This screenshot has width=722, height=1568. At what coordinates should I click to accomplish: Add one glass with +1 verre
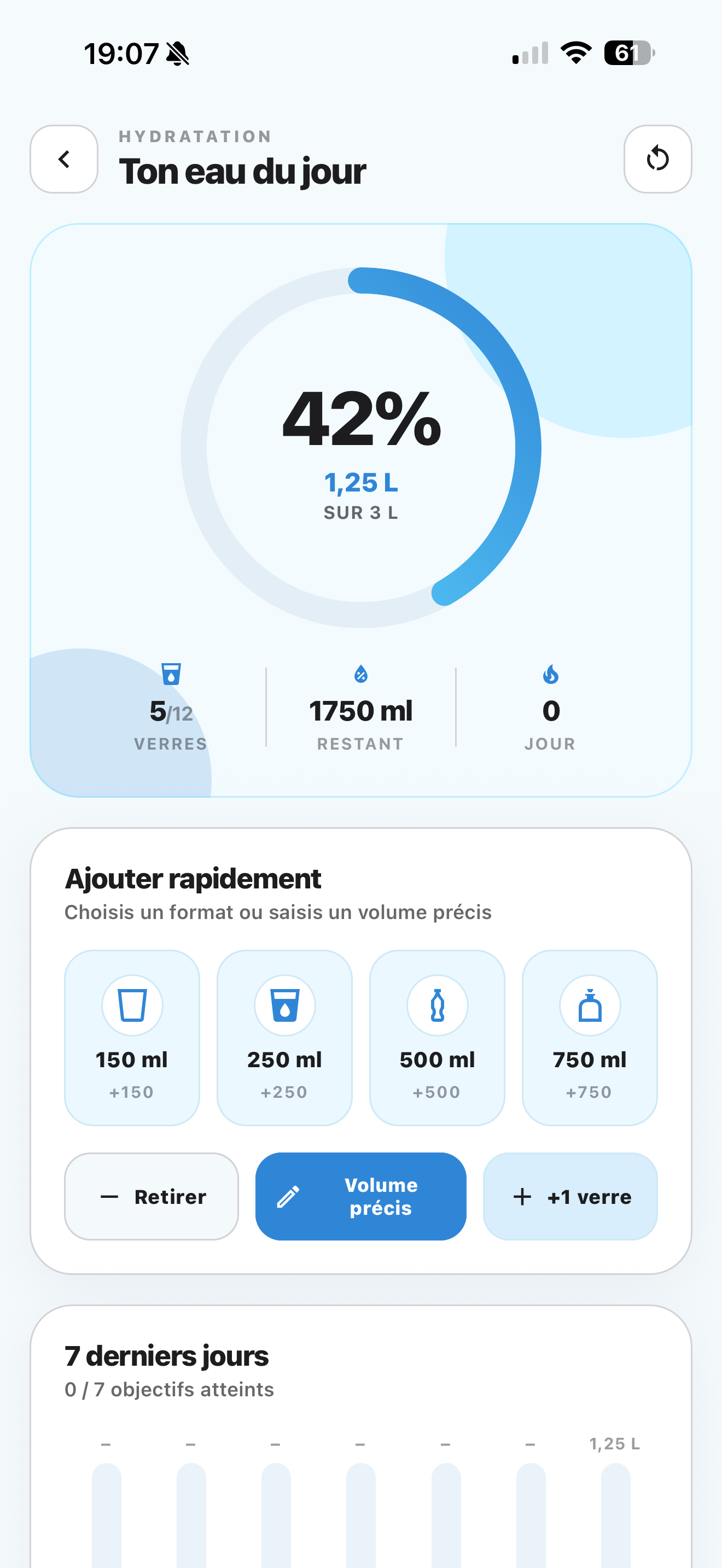click(x=570, y=1196)
